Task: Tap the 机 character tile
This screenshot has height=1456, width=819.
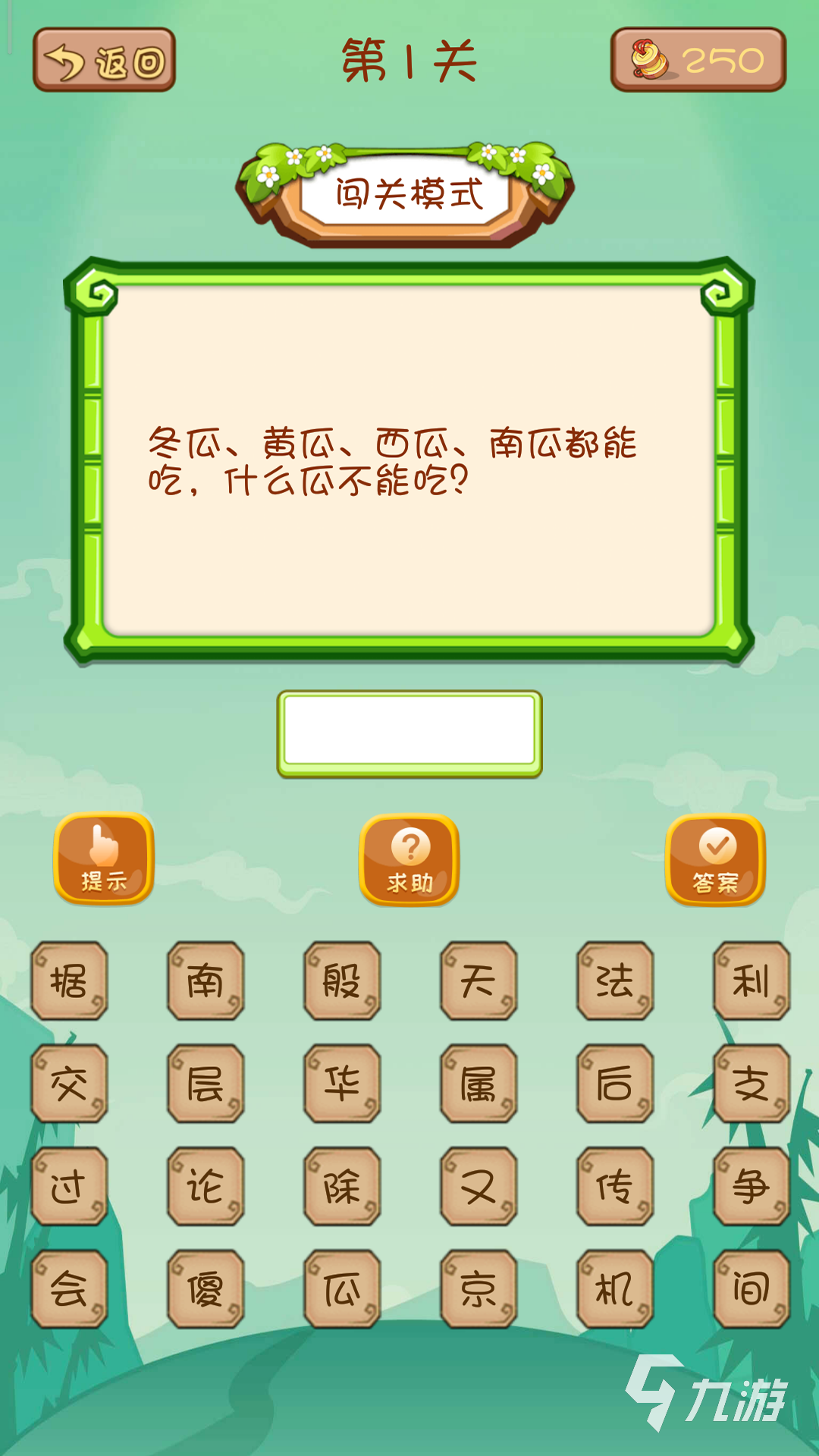Action: [615, 1288]
